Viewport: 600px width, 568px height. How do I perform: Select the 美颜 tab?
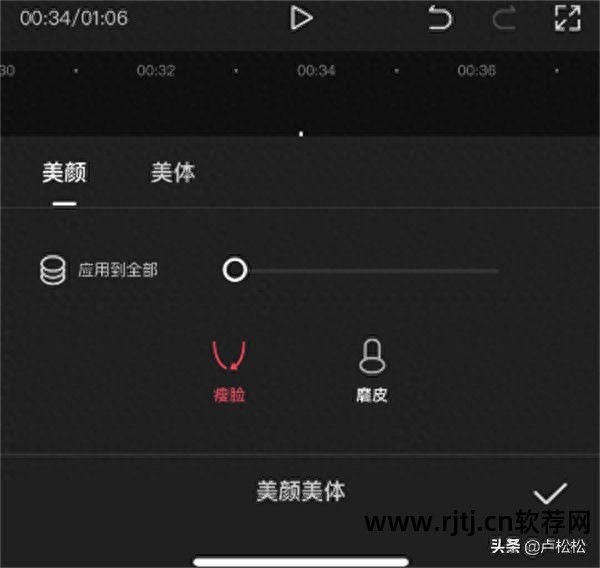coord(64,173)
